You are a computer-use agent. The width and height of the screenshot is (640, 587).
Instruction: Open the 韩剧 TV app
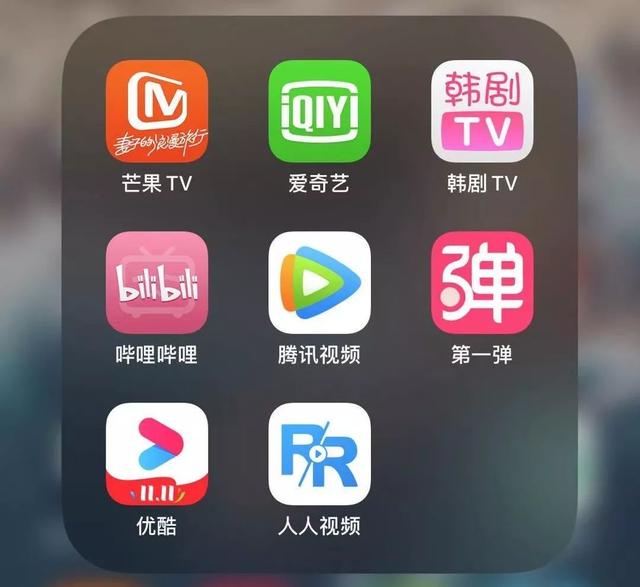pyautogui.click(x=482, y=110)
